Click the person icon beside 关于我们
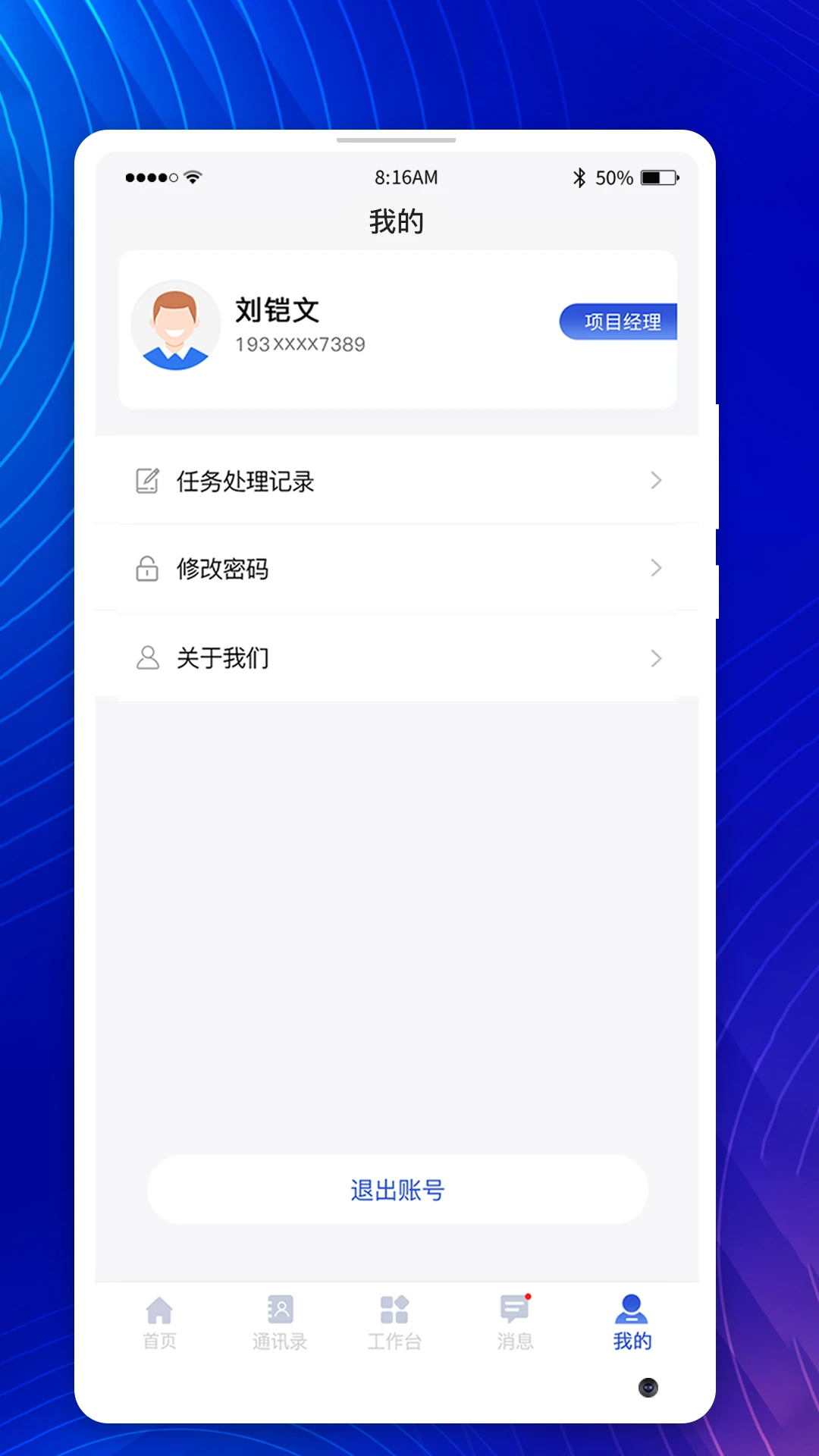819x1456 pixels. pyautogui.click(x=147, y=658)
